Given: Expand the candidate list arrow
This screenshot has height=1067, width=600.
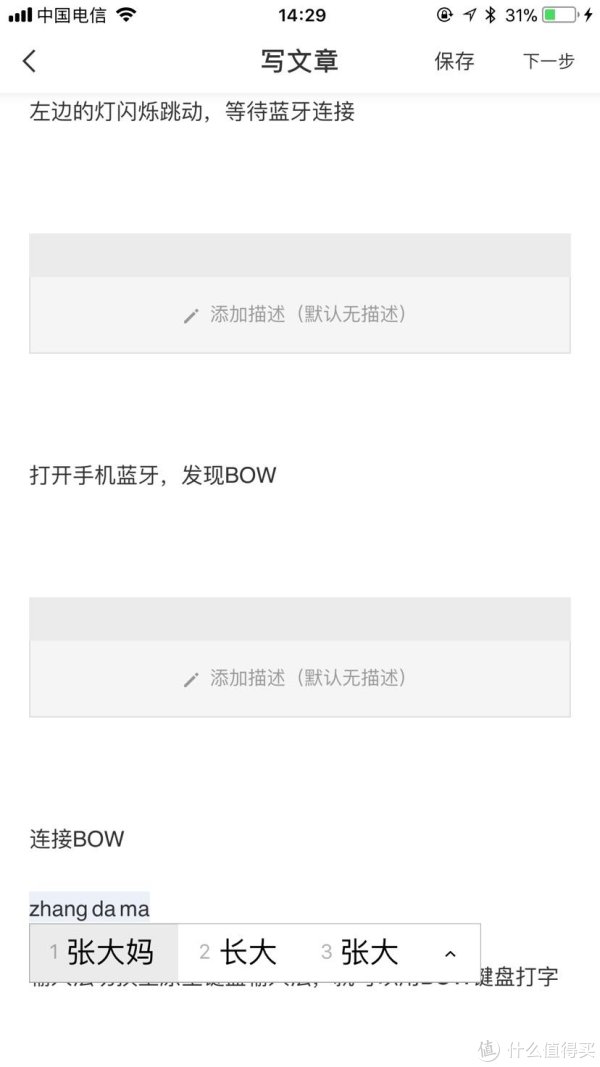Looking at the screenshot, I should [x=450, y=953].
